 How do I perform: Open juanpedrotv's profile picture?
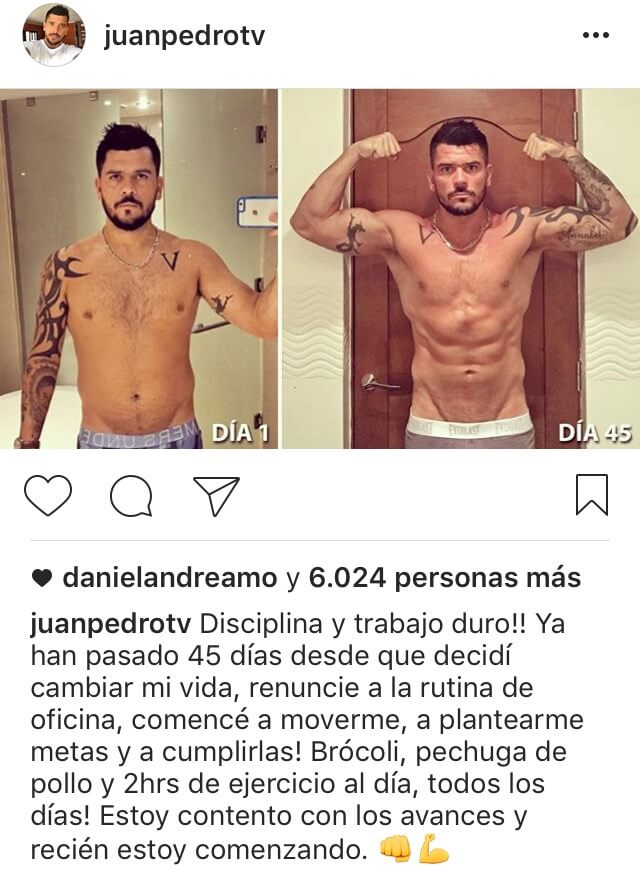53,35
